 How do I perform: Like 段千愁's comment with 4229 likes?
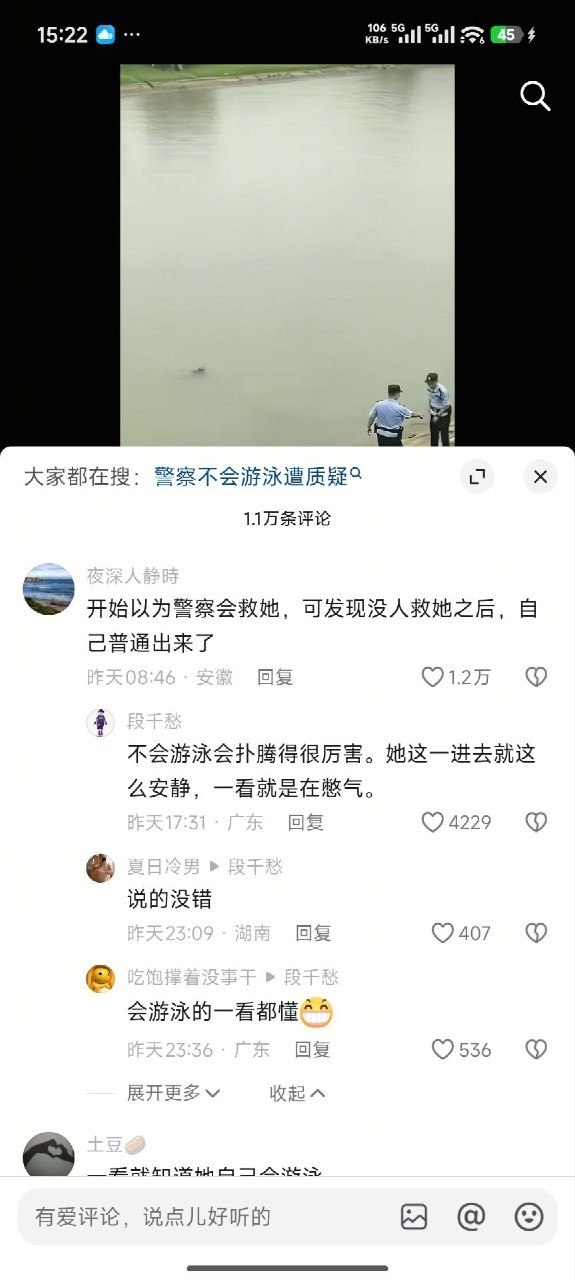coord(456,822)
